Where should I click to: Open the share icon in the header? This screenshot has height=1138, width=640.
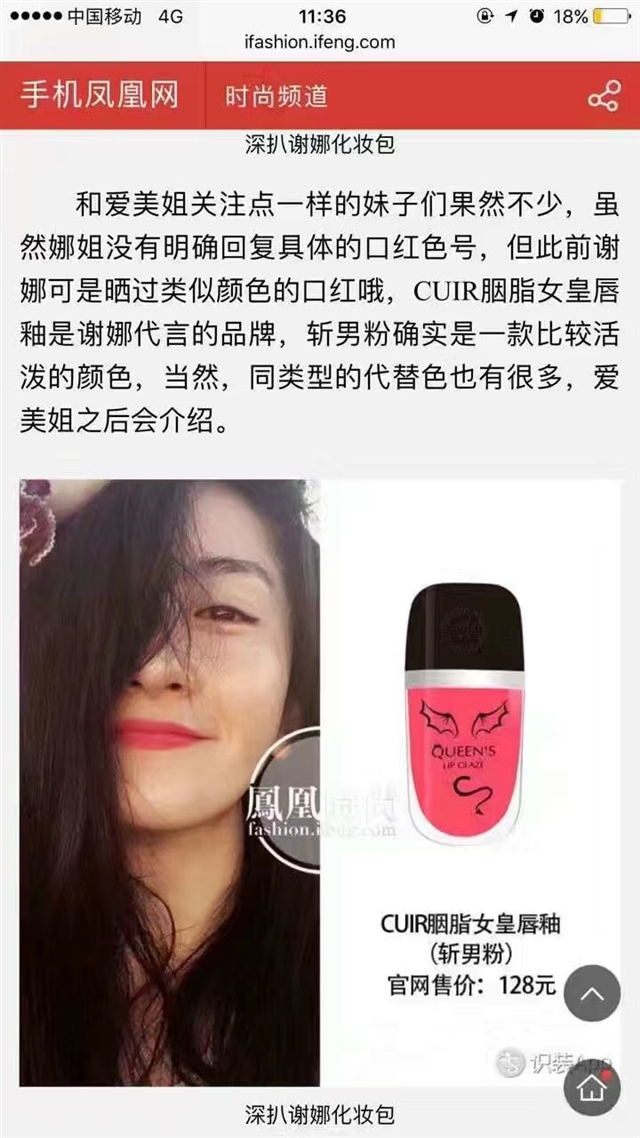[604, 97]
